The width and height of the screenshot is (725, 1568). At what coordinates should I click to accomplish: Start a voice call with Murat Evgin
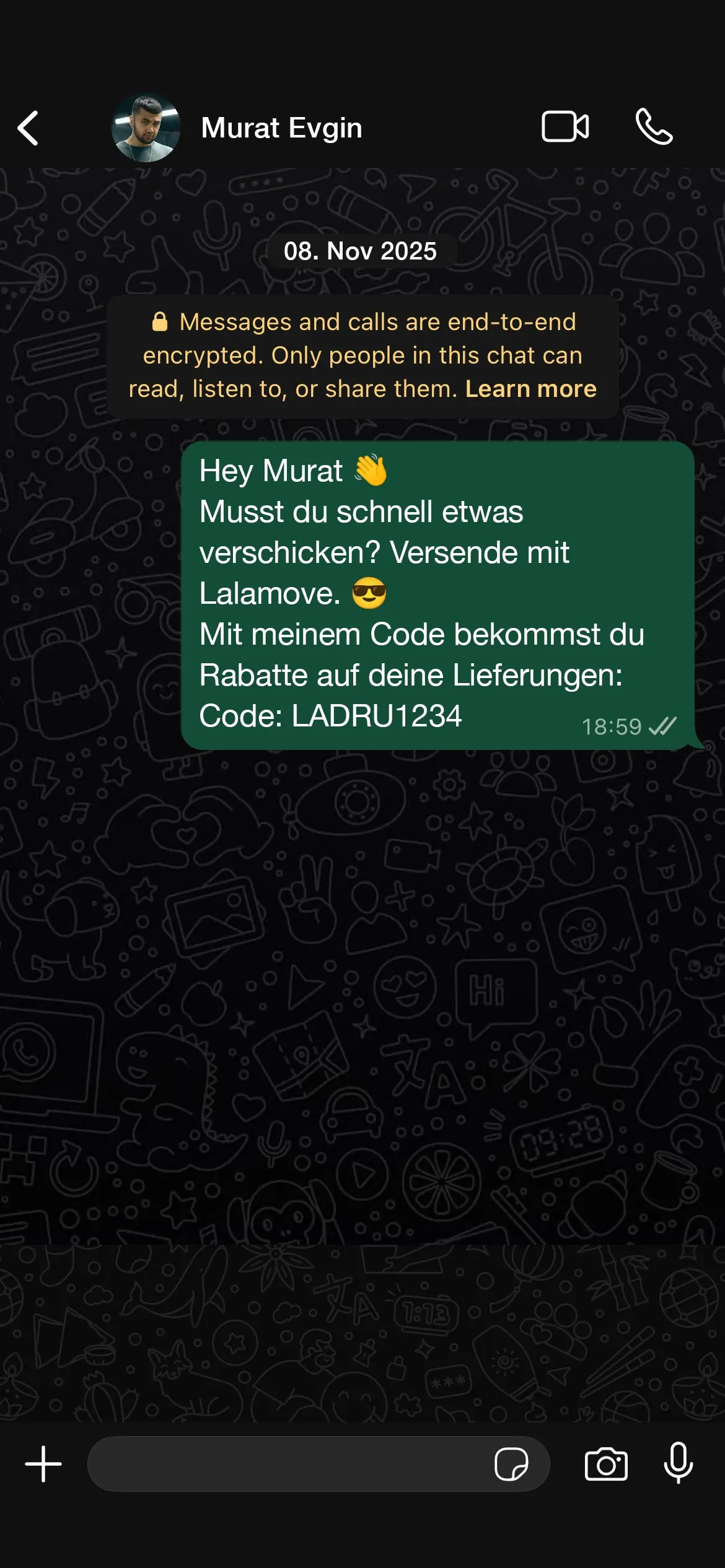(654, 127)
